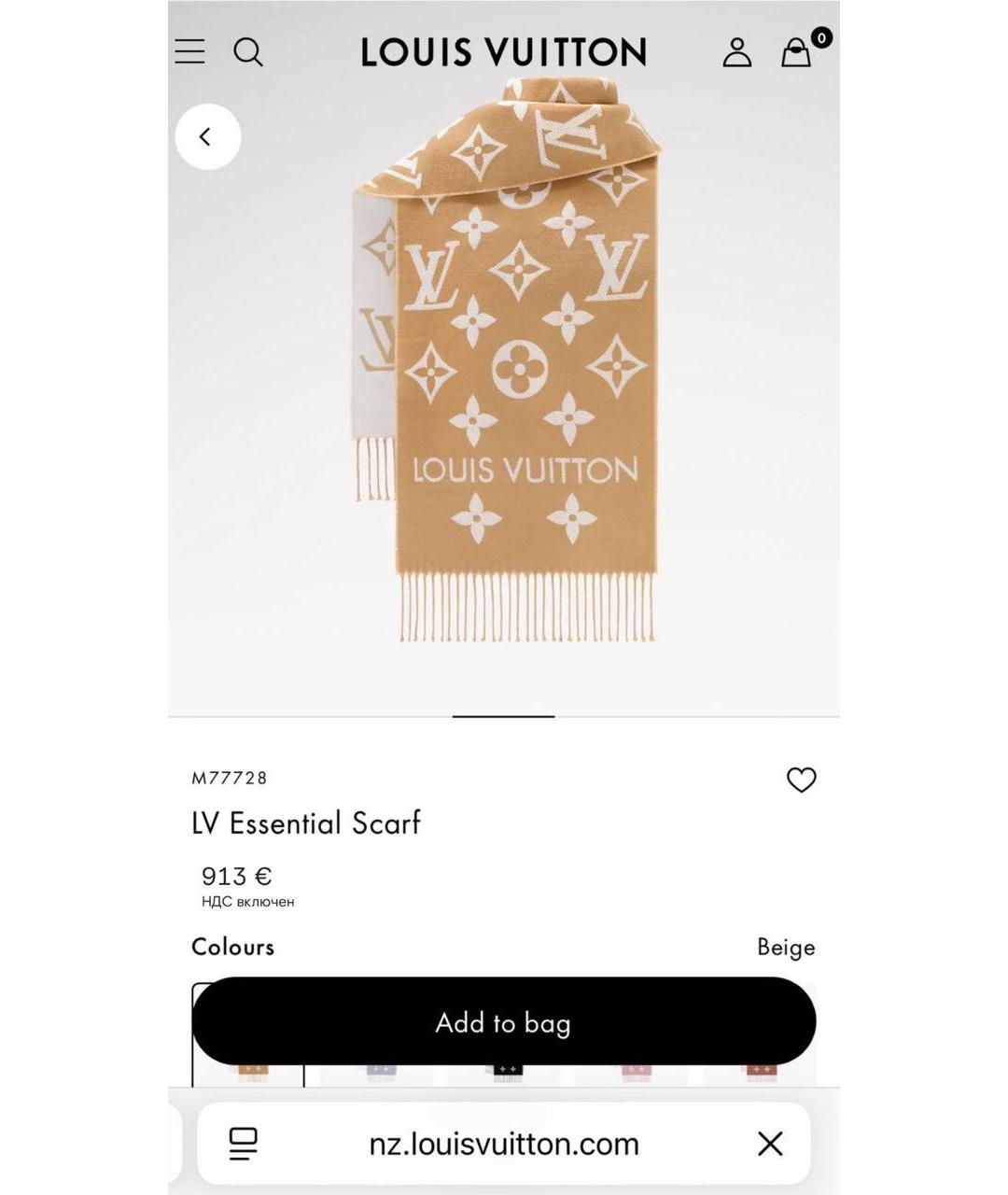The image size is (1008, 1195).
Task: Tap Add to bag
Action: (503, 1022)
